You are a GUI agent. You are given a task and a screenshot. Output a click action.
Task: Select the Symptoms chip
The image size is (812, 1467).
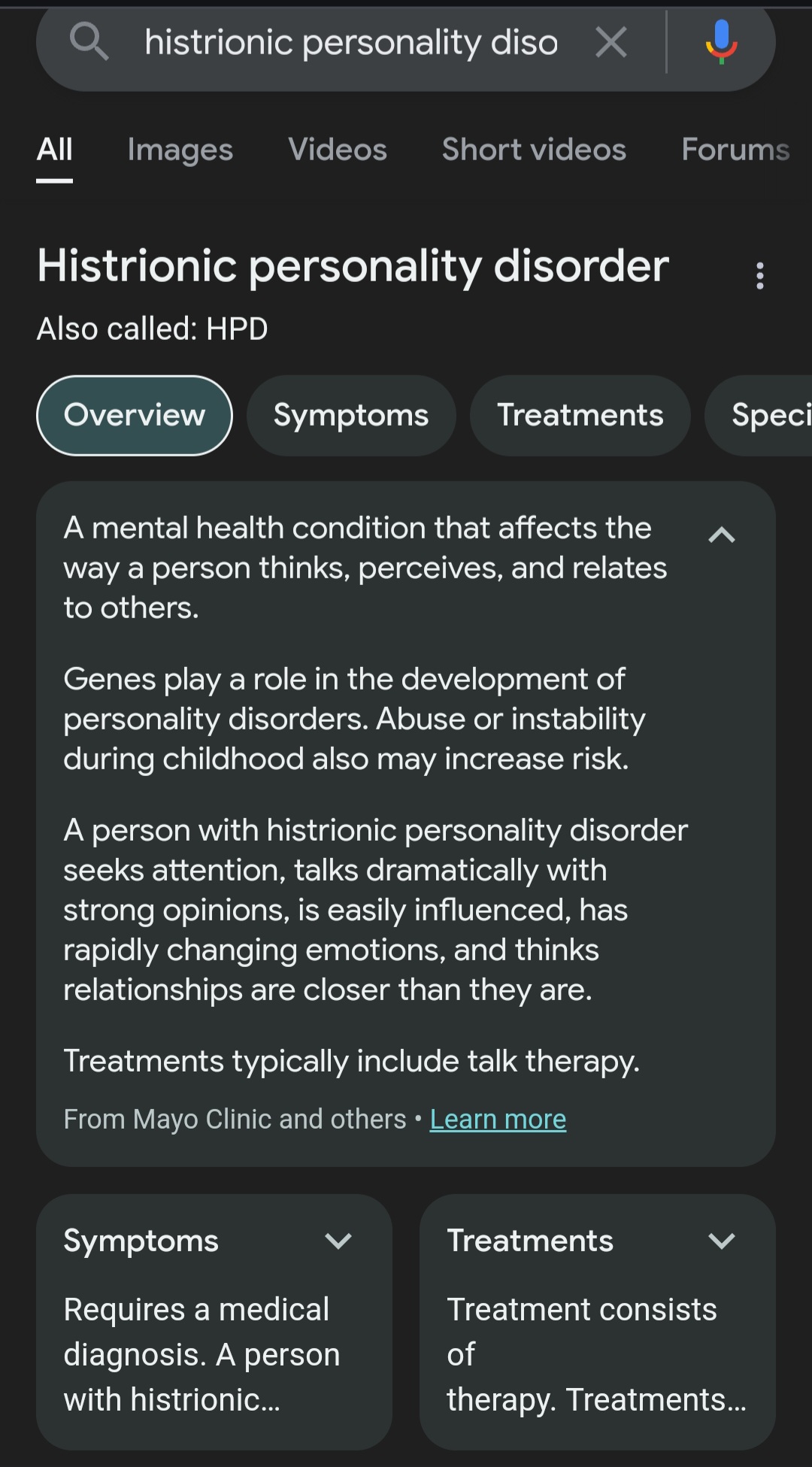[x=351, y=415]
